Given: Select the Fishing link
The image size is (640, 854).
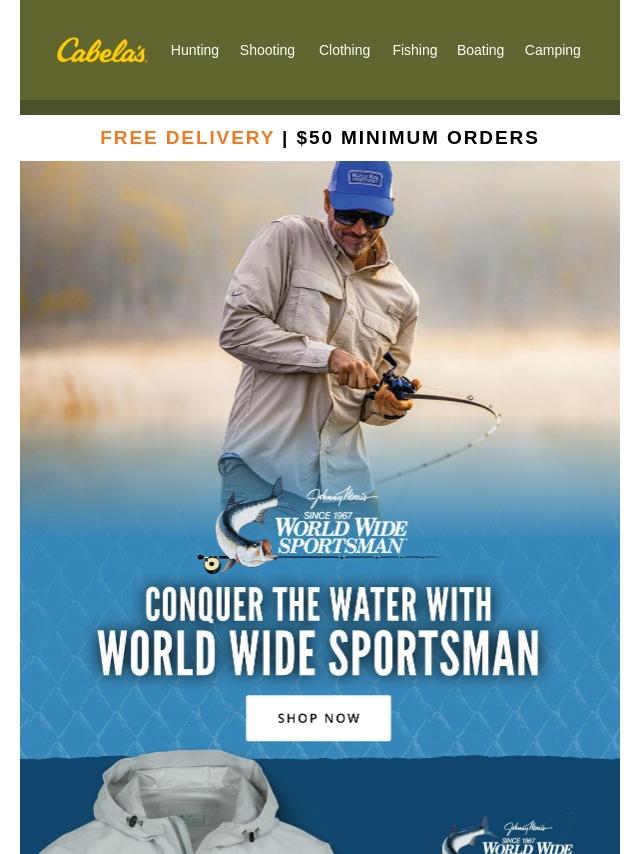Looking at the screenshot, I should (414, 50).
